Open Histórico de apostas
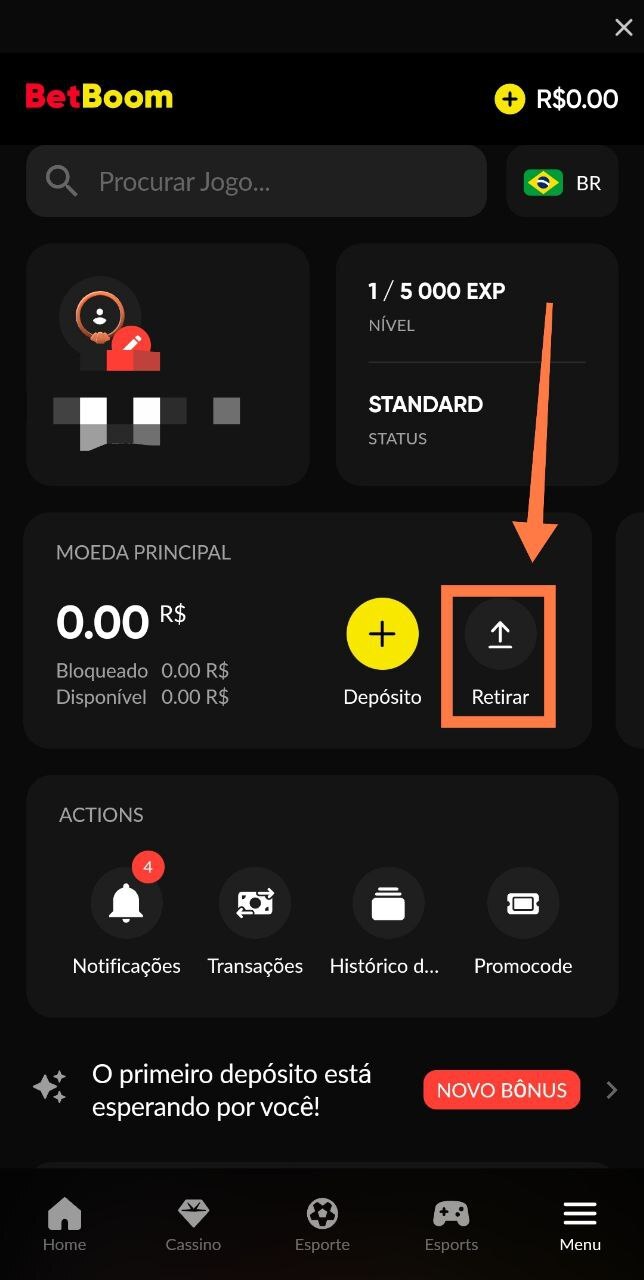Screen dimensions: 644x1280 pos(388,903)
